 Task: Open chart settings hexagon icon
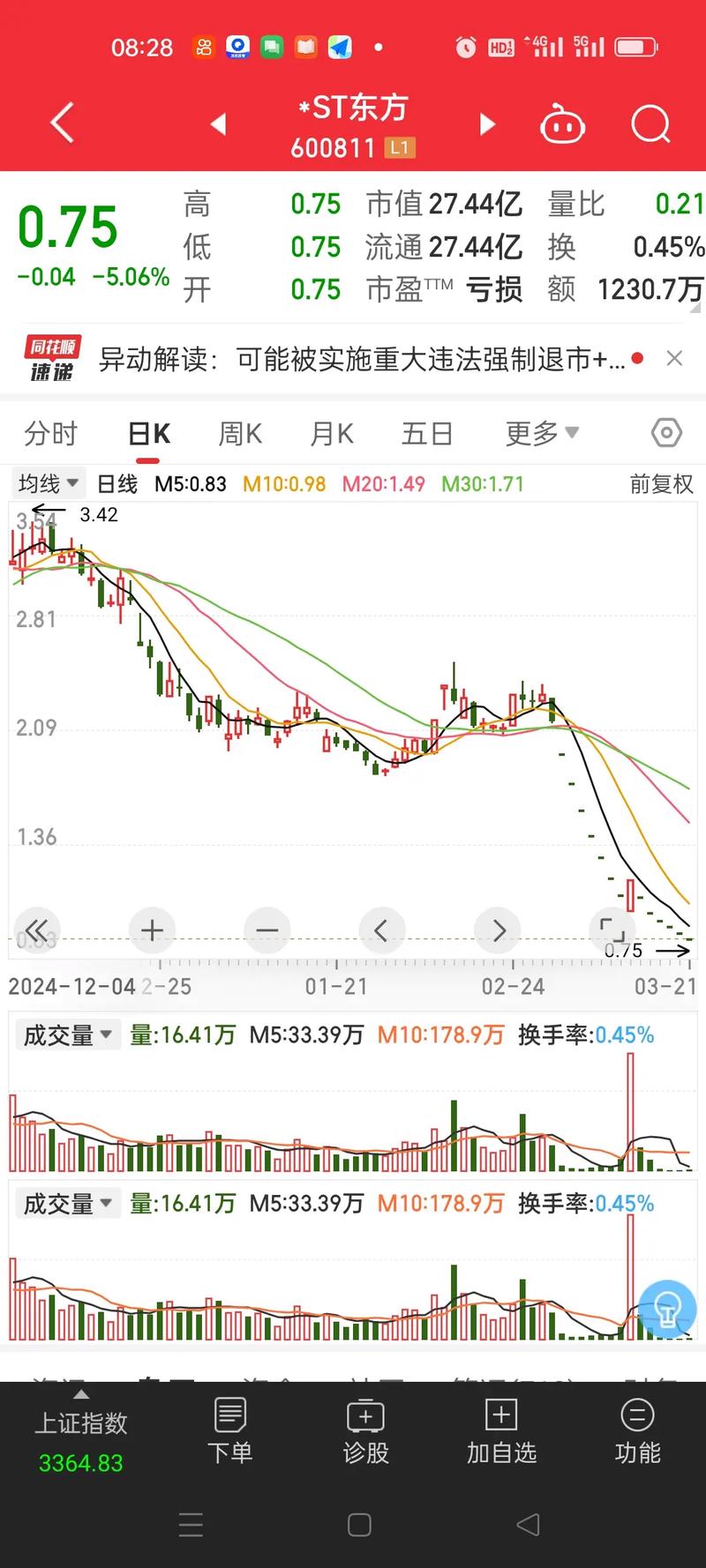[666, 433]
